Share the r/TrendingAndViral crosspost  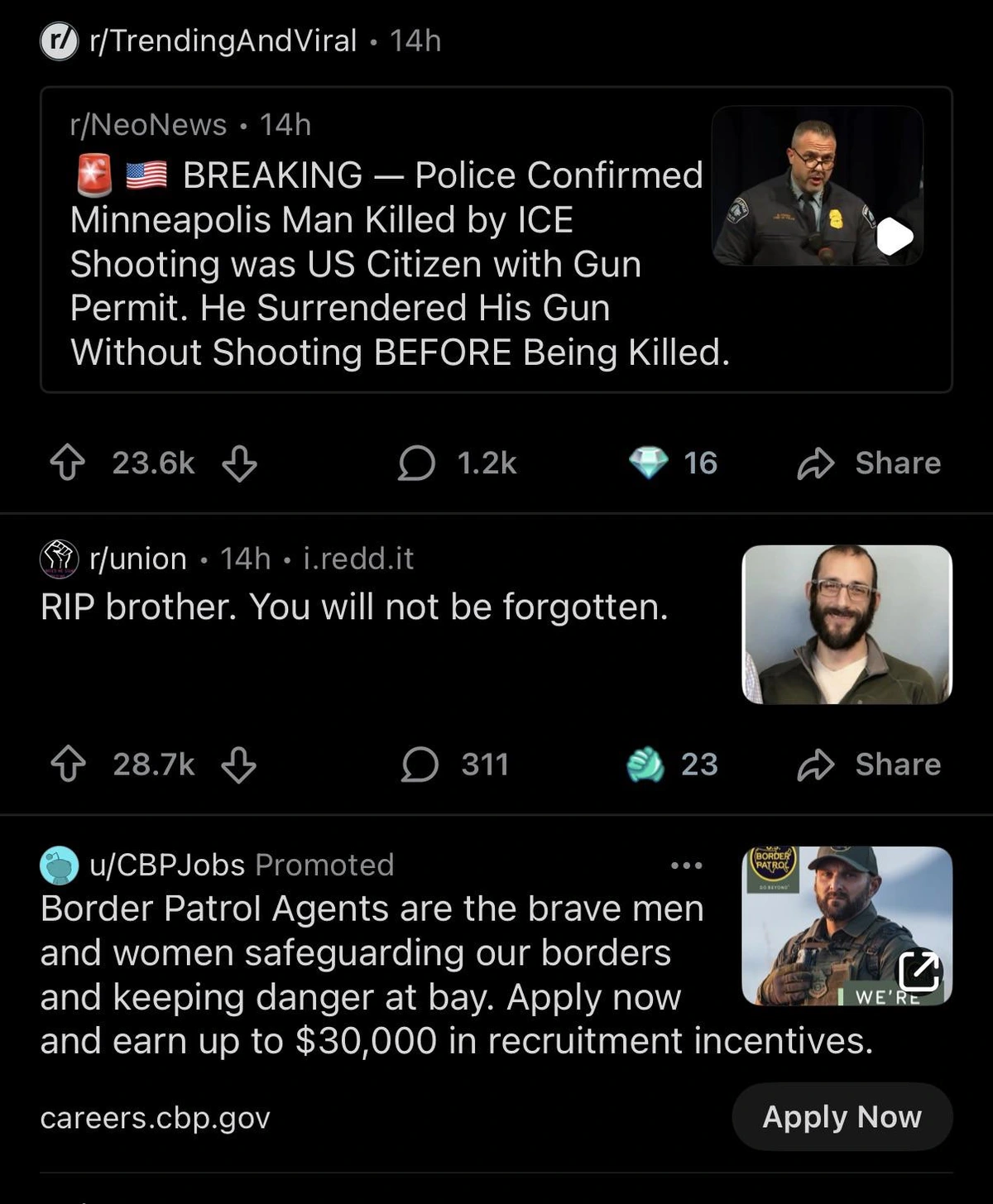pyautogui.click(x=869, y=463)
